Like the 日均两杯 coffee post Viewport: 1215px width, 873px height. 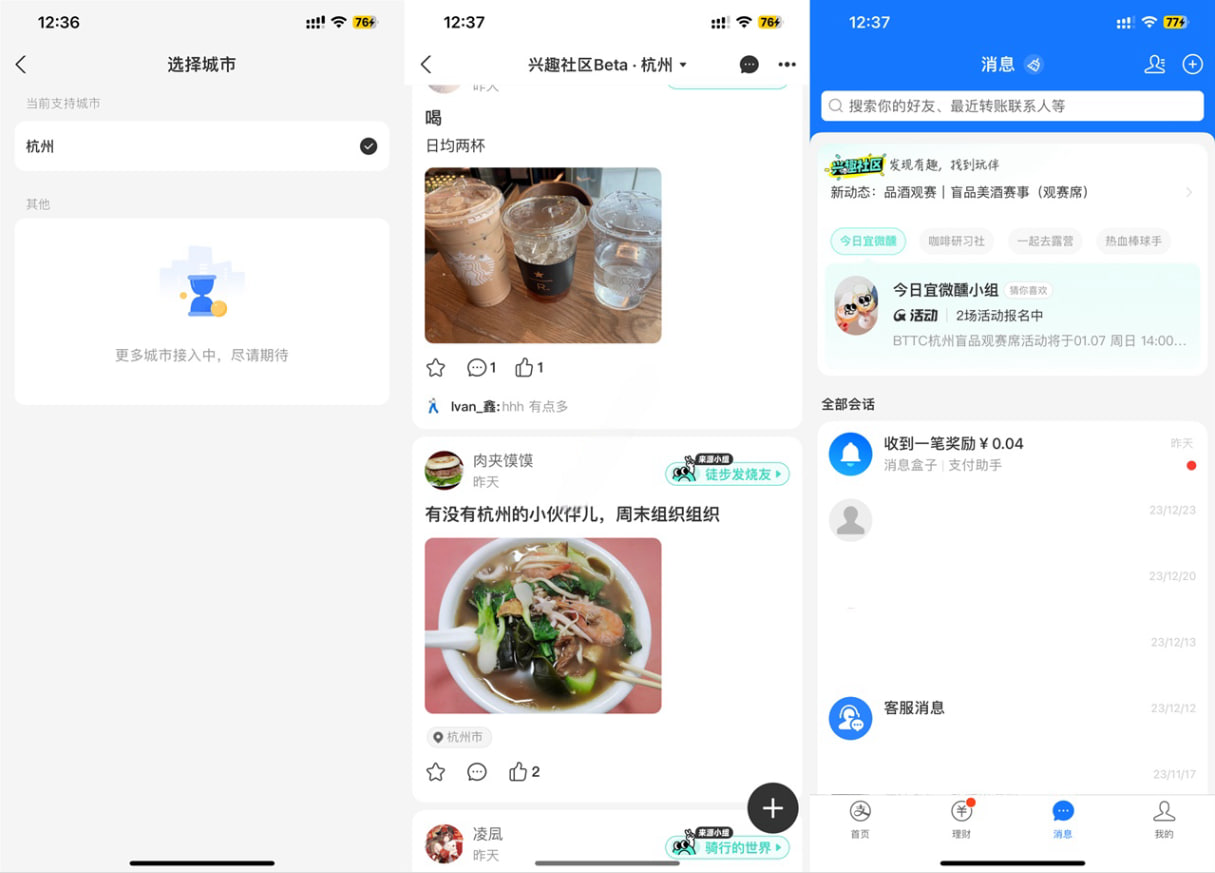coord(525,368)
